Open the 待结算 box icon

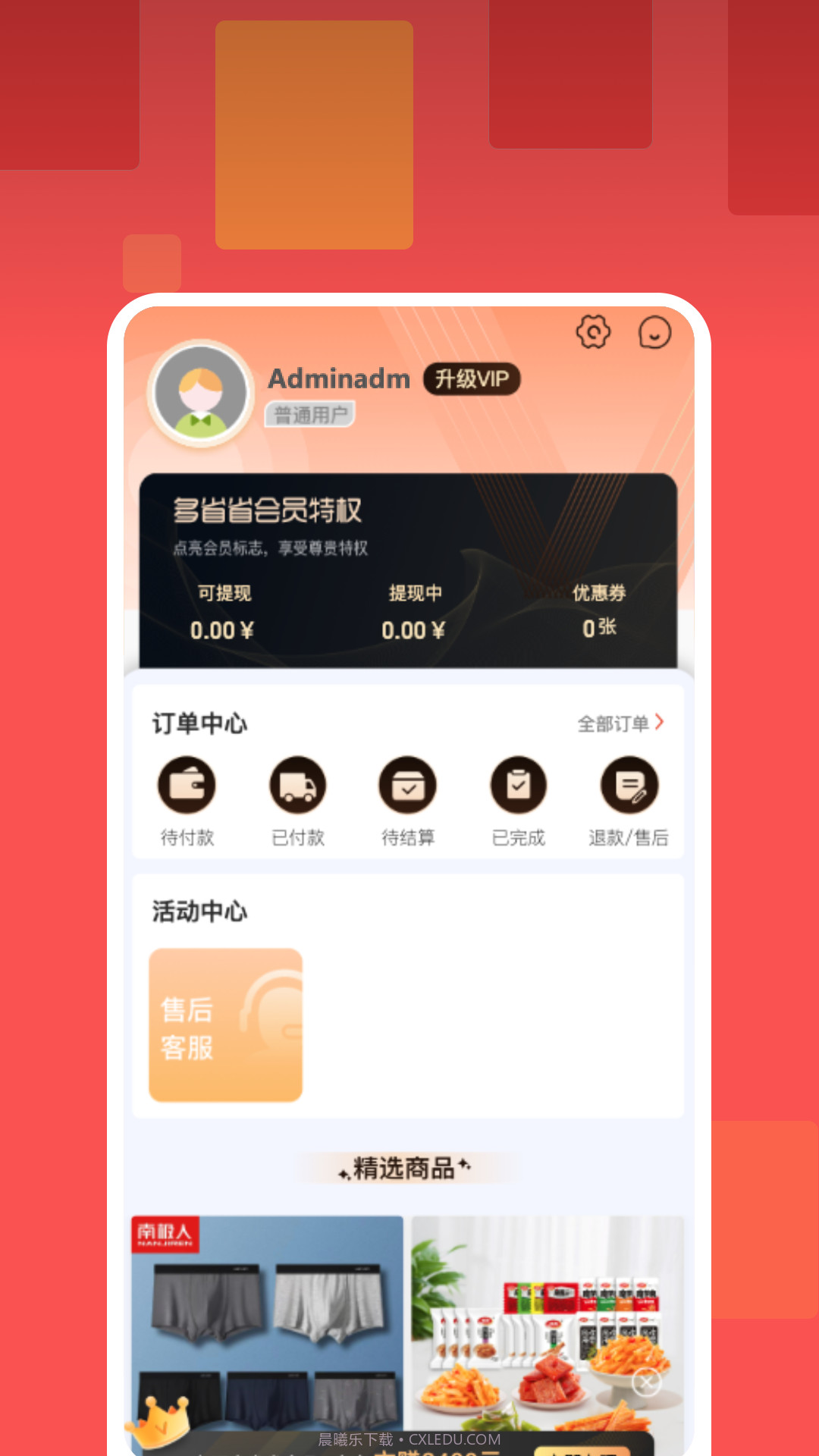pyautogui.click(x=408, y=786)
